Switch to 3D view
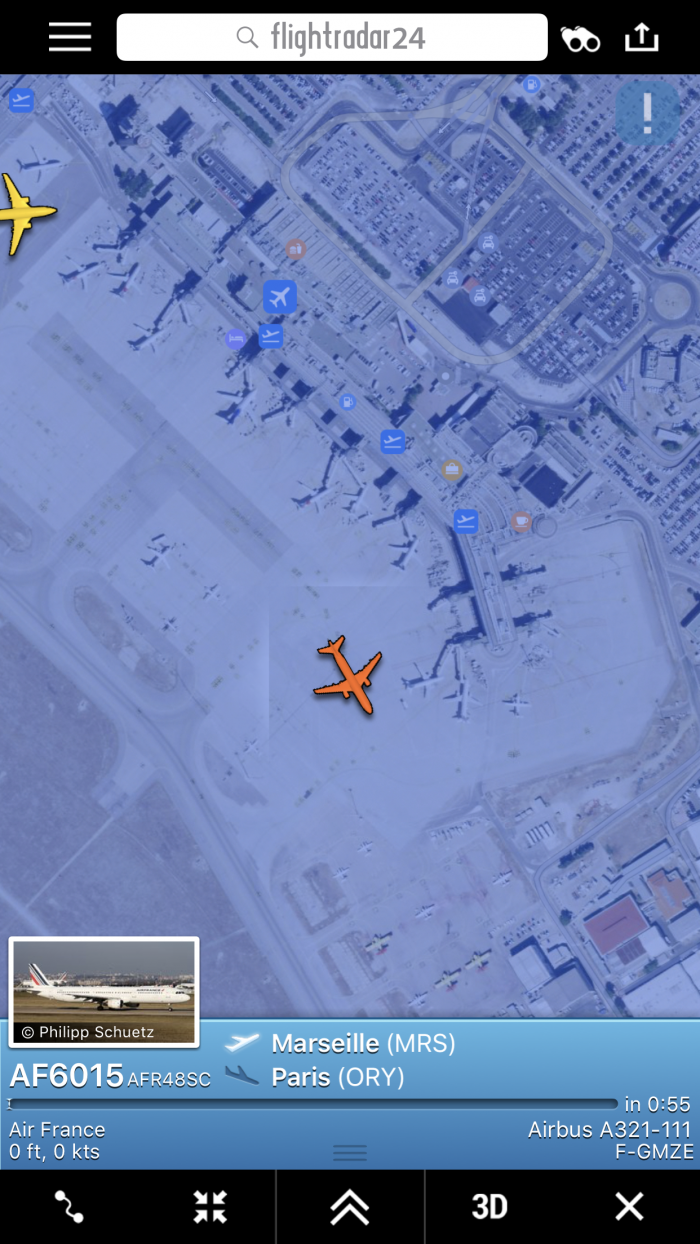700x1244 pixels. [489, 1207]
